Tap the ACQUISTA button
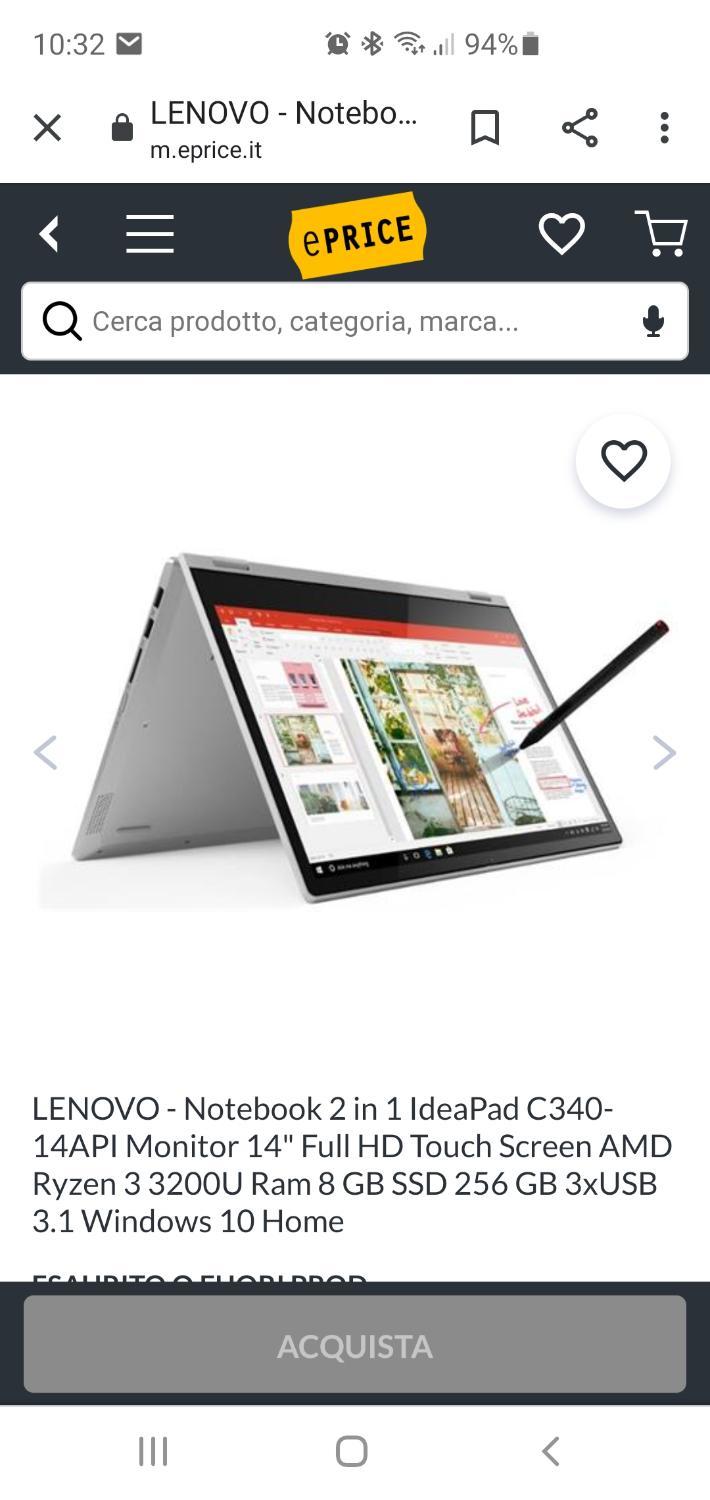 (x=355, y=1345)
